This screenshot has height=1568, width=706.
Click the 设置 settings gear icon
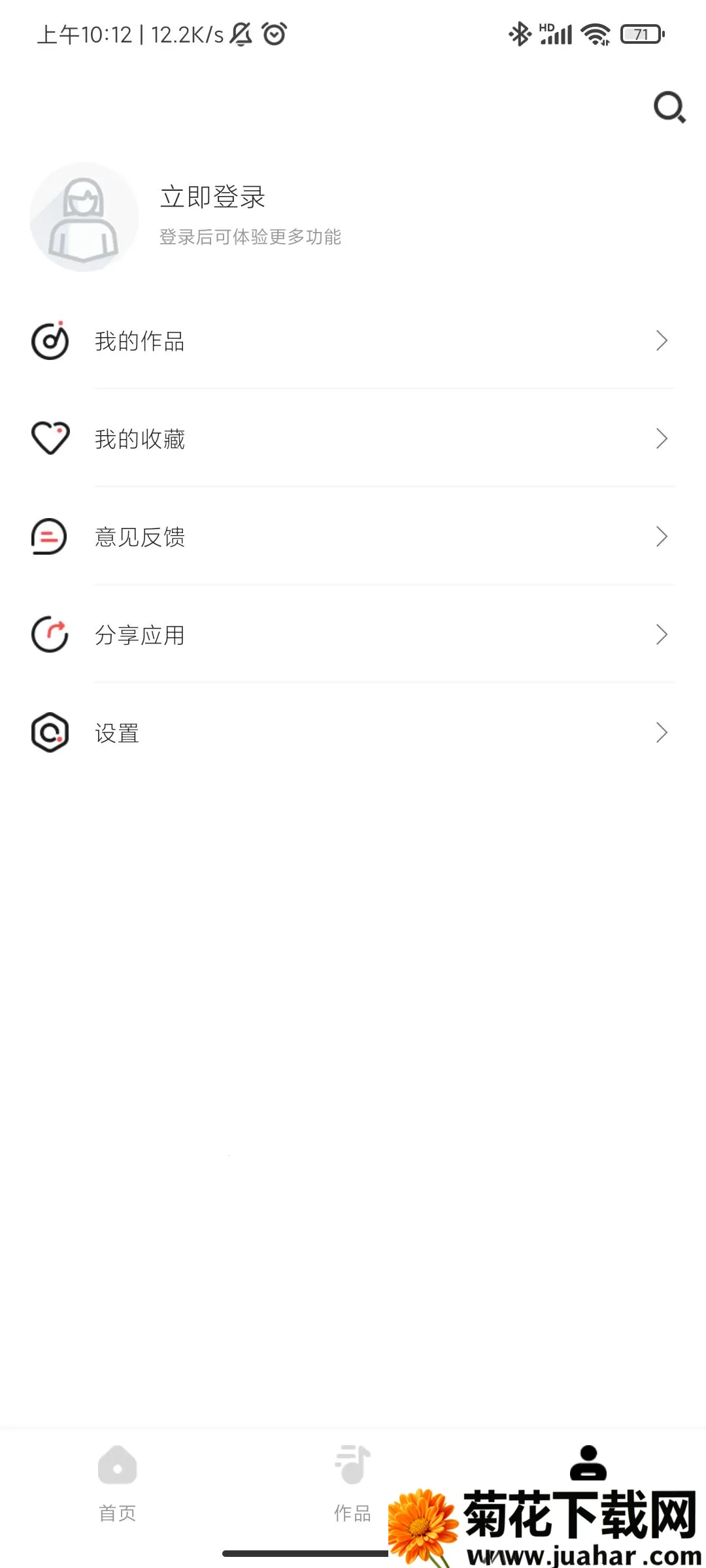point(50,732)
